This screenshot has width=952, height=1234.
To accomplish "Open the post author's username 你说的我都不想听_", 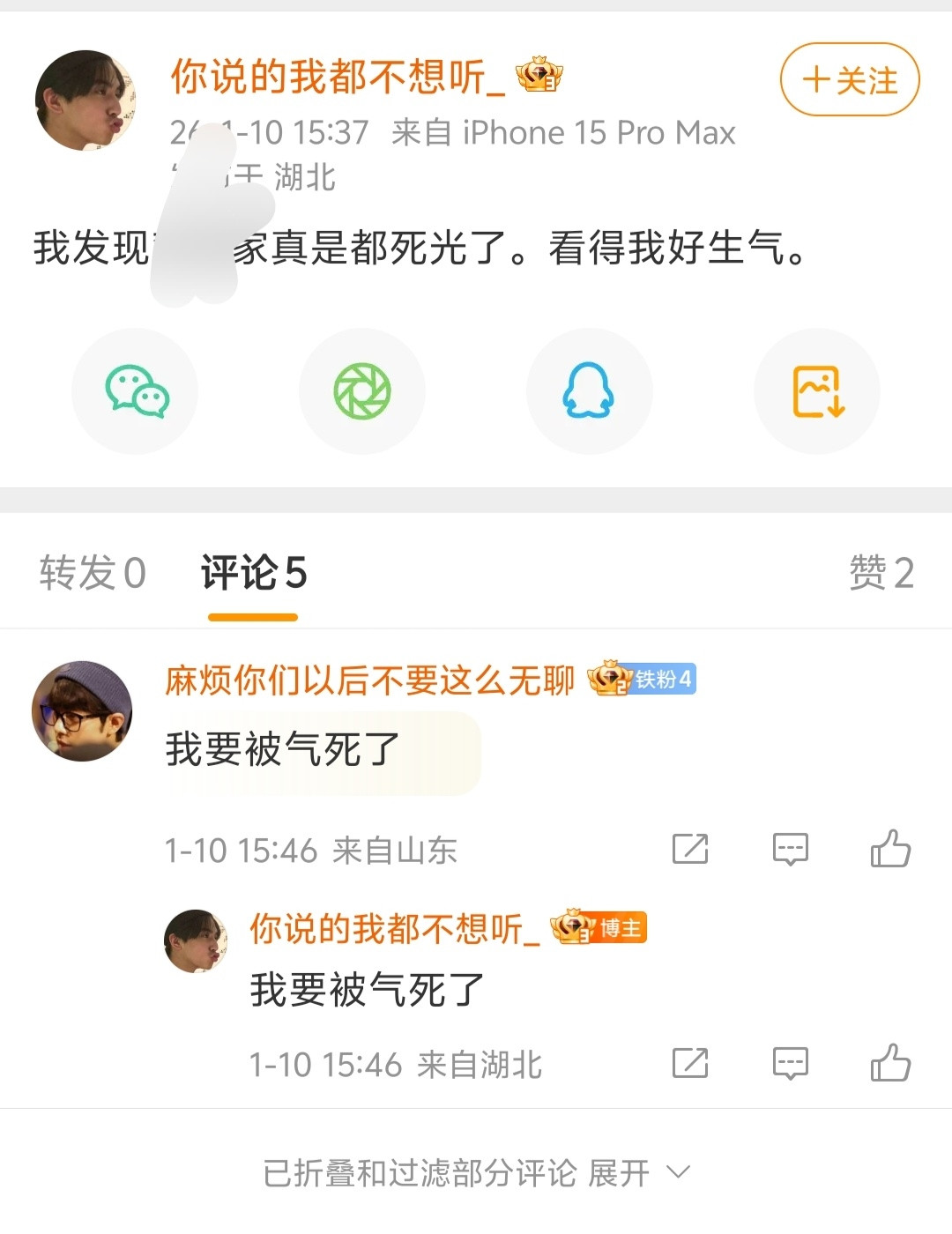I will tap(338, 77).
